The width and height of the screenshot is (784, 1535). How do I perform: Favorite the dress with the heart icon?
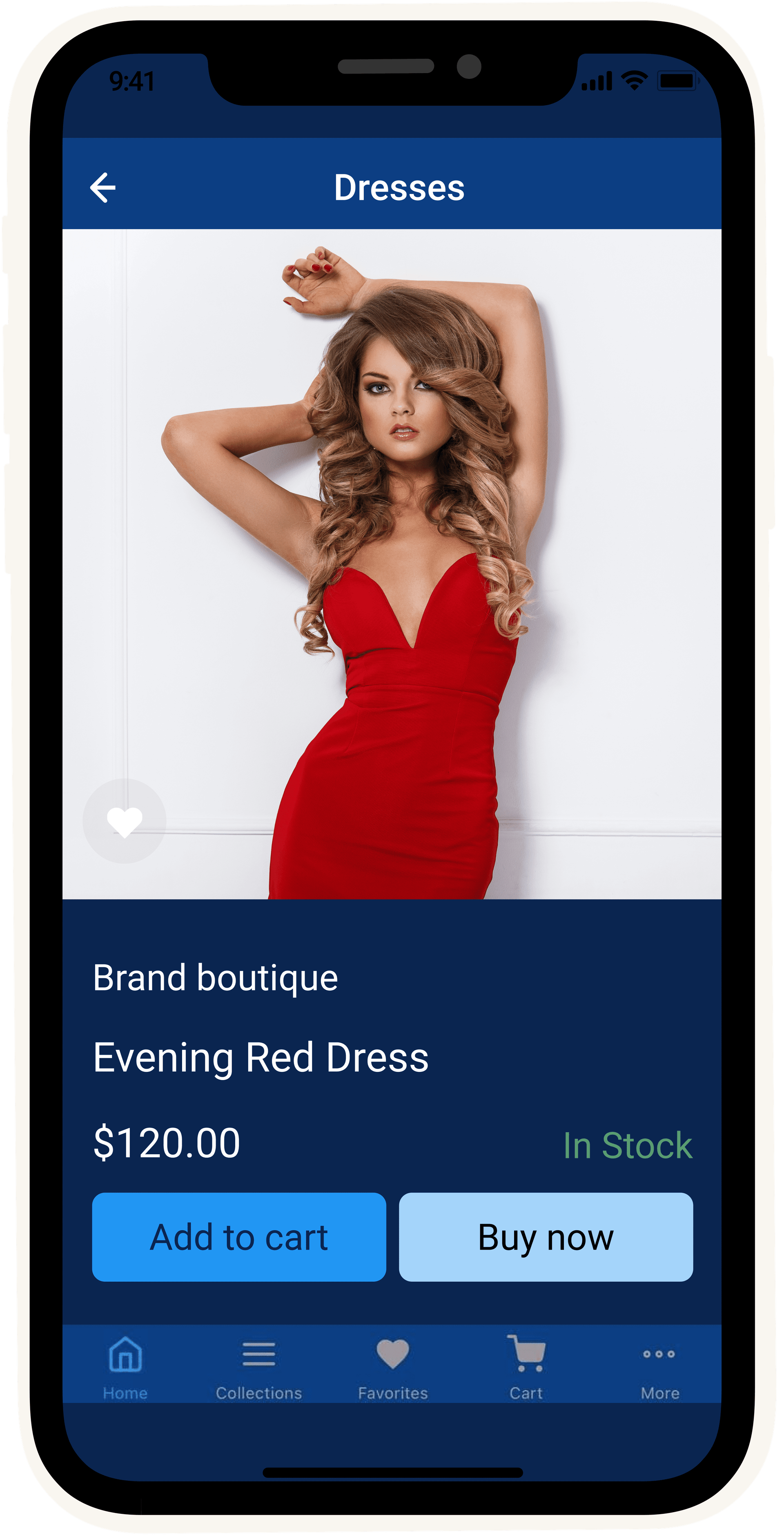pos(125,821)
